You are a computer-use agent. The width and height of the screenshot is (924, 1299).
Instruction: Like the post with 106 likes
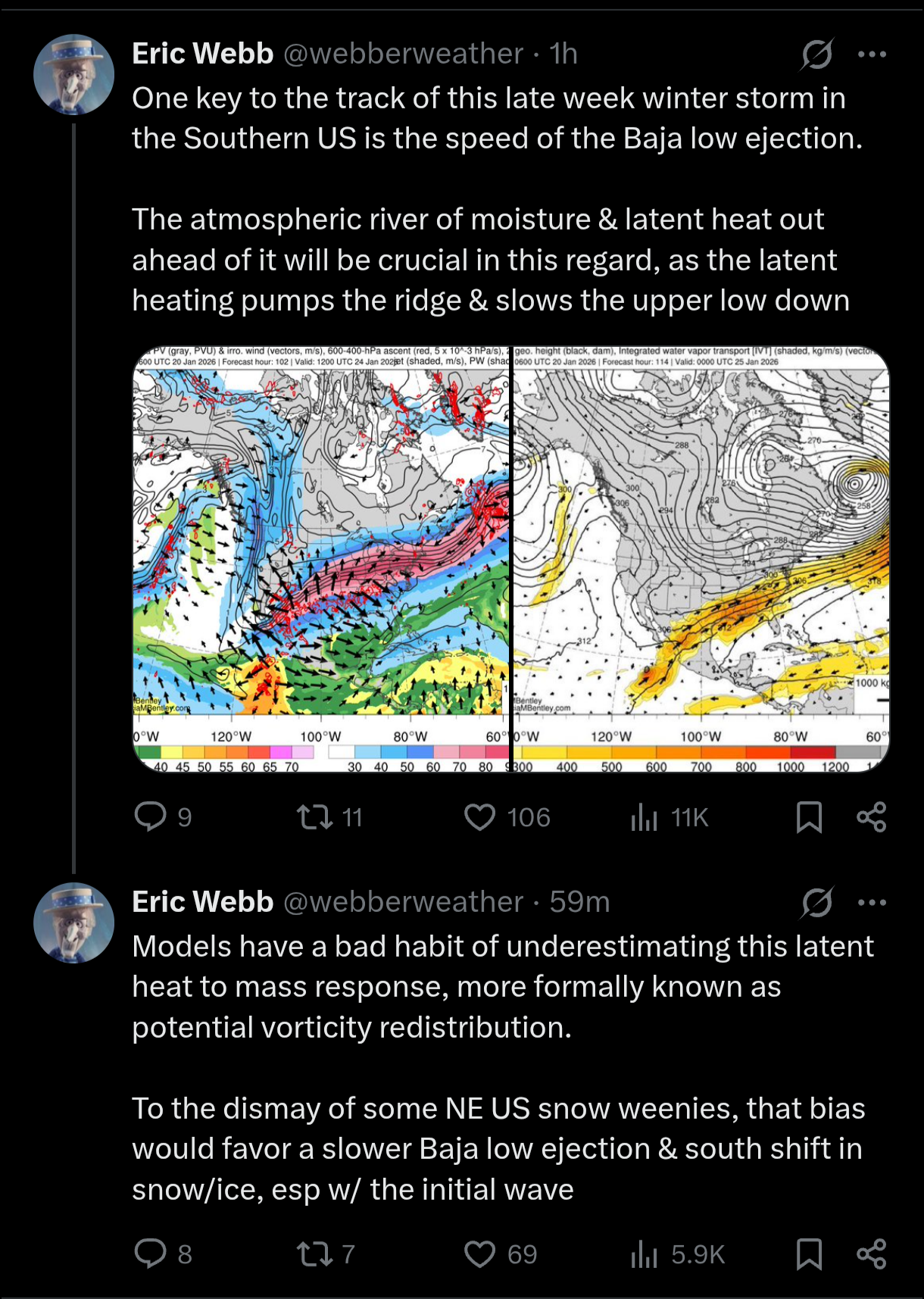[x=479, y=817]
